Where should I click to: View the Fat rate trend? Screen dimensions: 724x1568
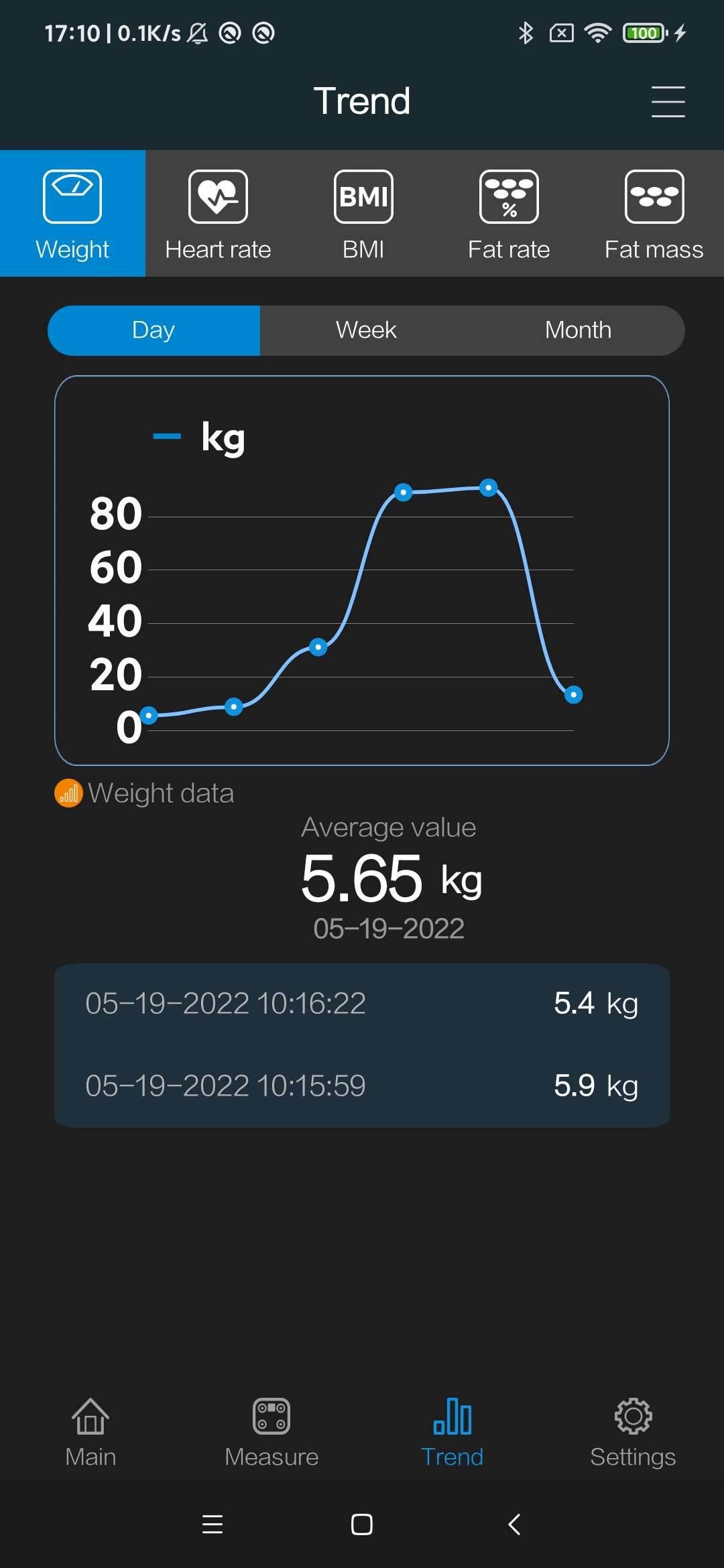pyautogui.click(x=509, y=214)
